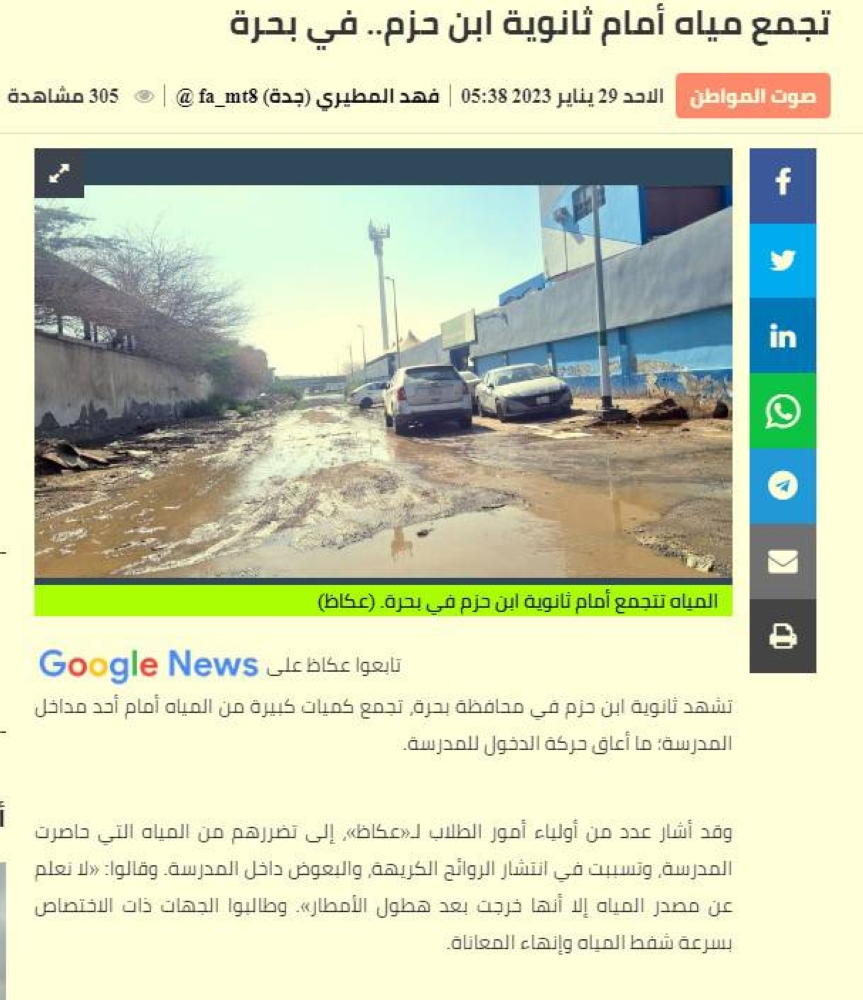Image resolution: width=863 pixels, height=1000 pixels.
Task: Print this article
Action: click(783, 636)
